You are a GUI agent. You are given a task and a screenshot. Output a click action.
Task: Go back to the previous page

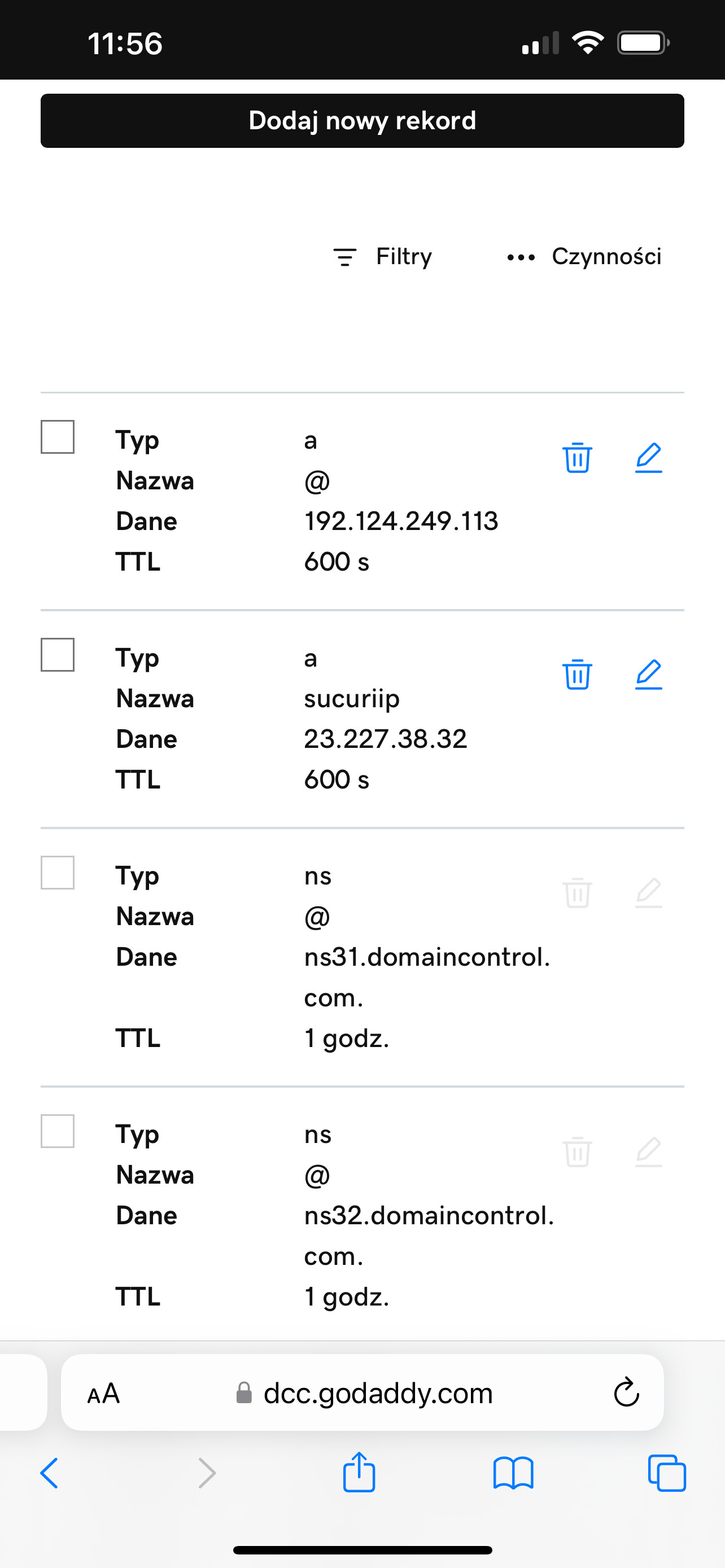(49, 1473)
